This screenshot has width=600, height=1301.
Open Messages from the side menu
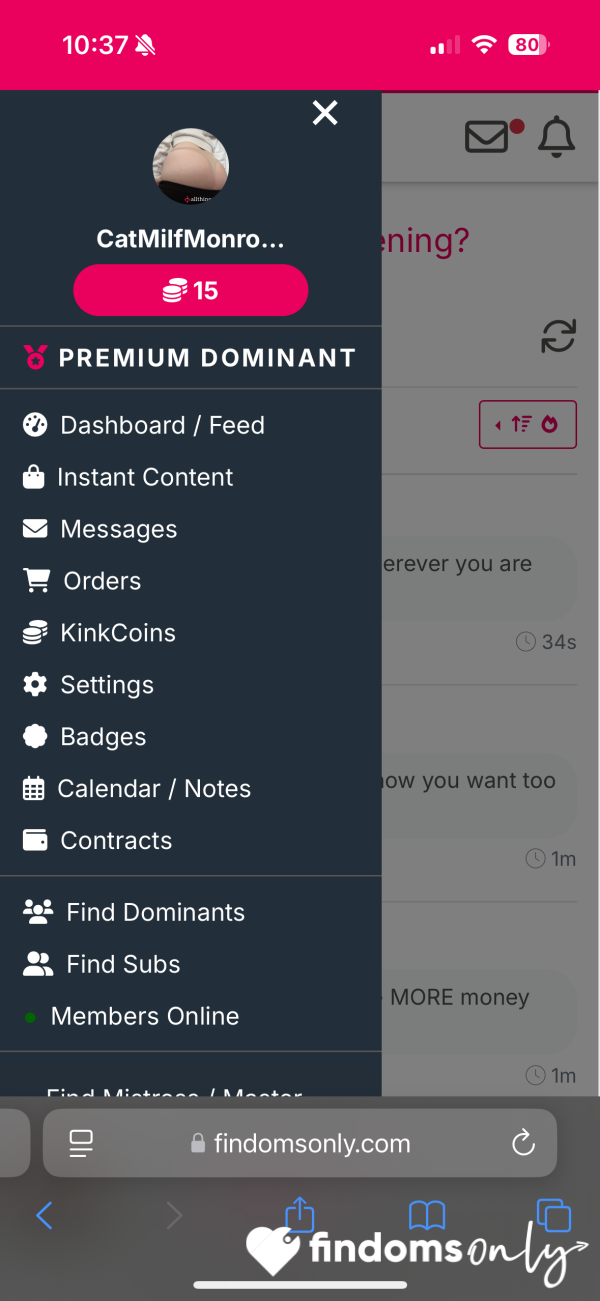(100, 529)
